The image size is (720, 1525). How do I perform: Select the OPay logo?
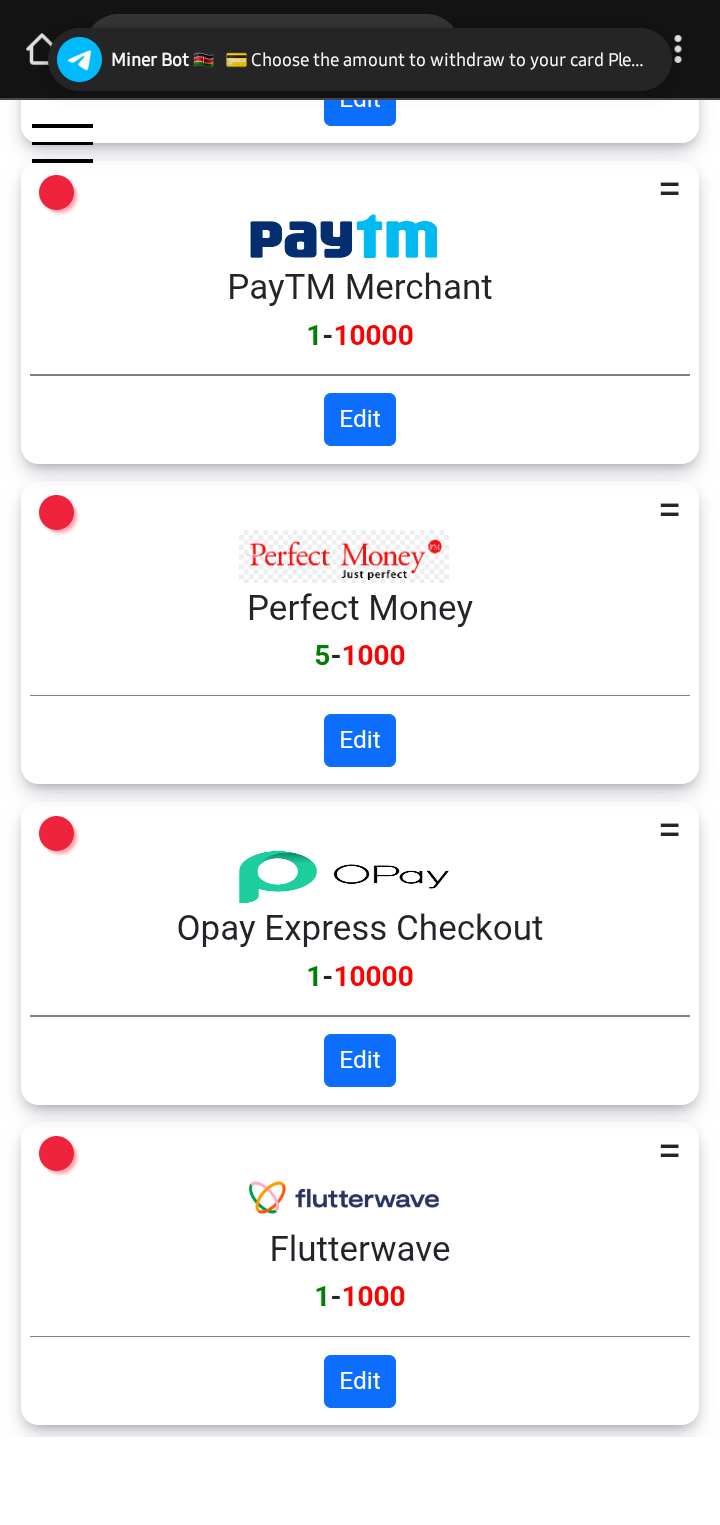(344, 875)
